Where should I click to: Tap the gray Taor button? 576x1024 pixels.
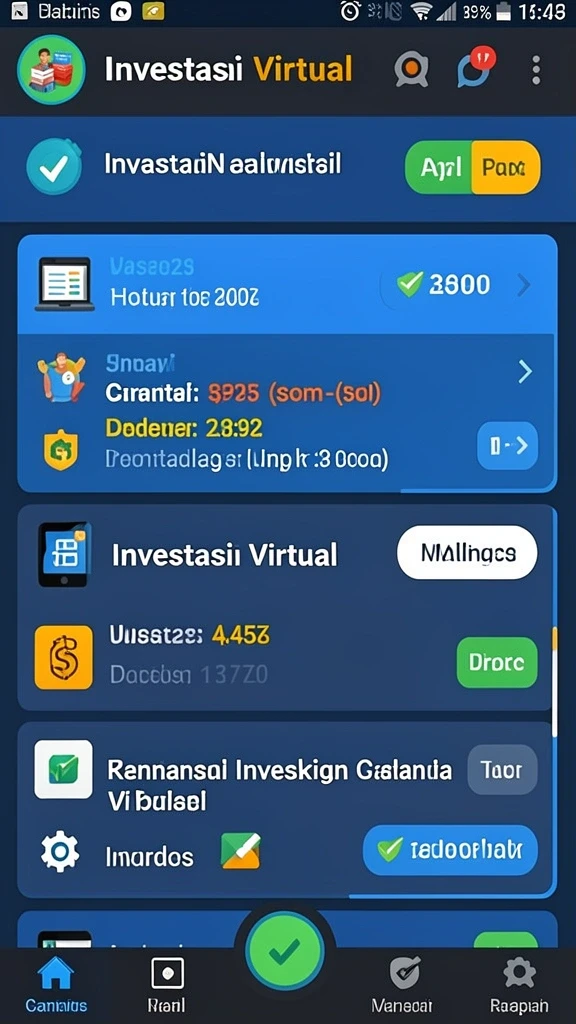(502, 770)
